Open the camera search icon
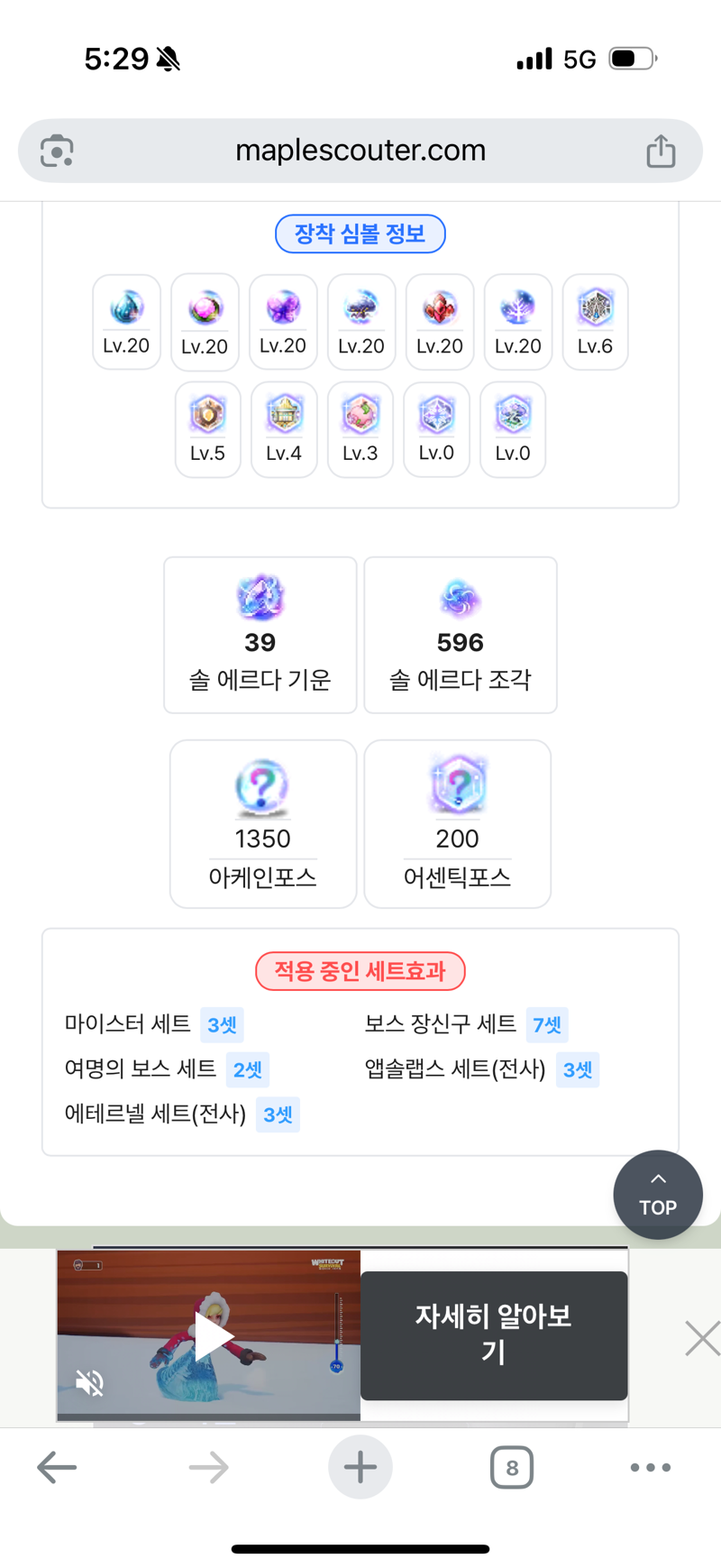Image resolution: width=721 pixels, height=1568 pixels. point(57,151)
